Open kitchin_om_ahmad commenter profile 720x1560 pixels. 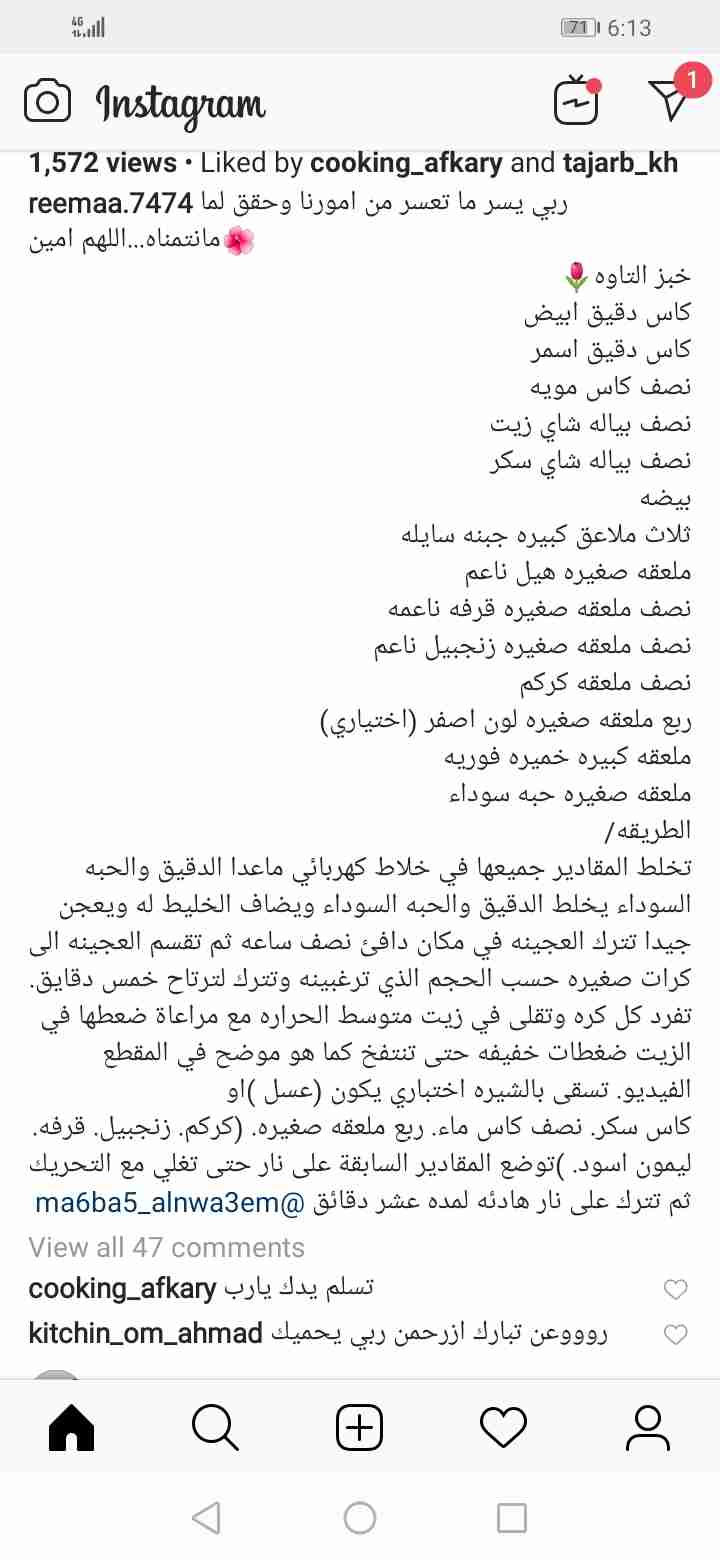click(145, 1333)
